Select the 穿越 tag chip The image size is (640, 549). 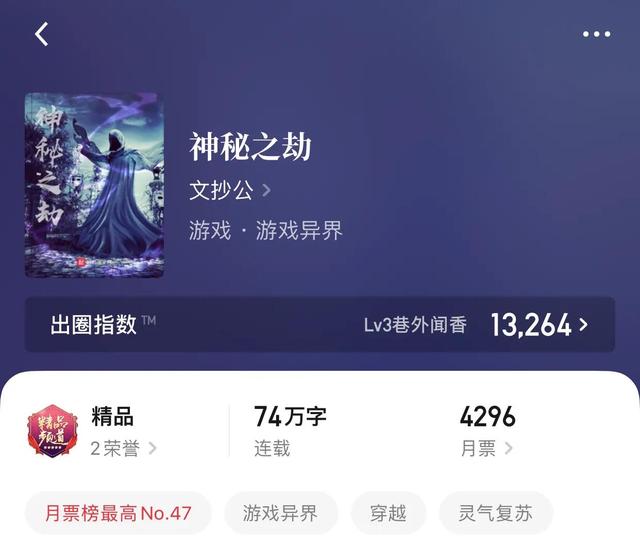388,513
